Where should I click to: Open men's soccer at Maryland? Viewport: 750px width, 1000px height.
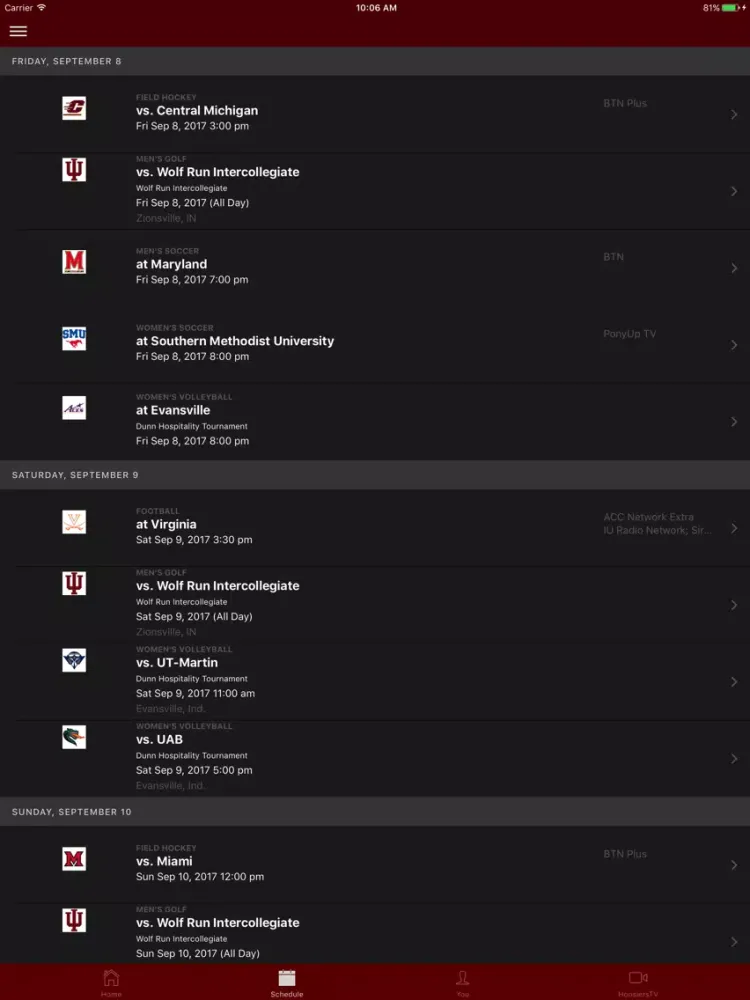pos(375,268)
